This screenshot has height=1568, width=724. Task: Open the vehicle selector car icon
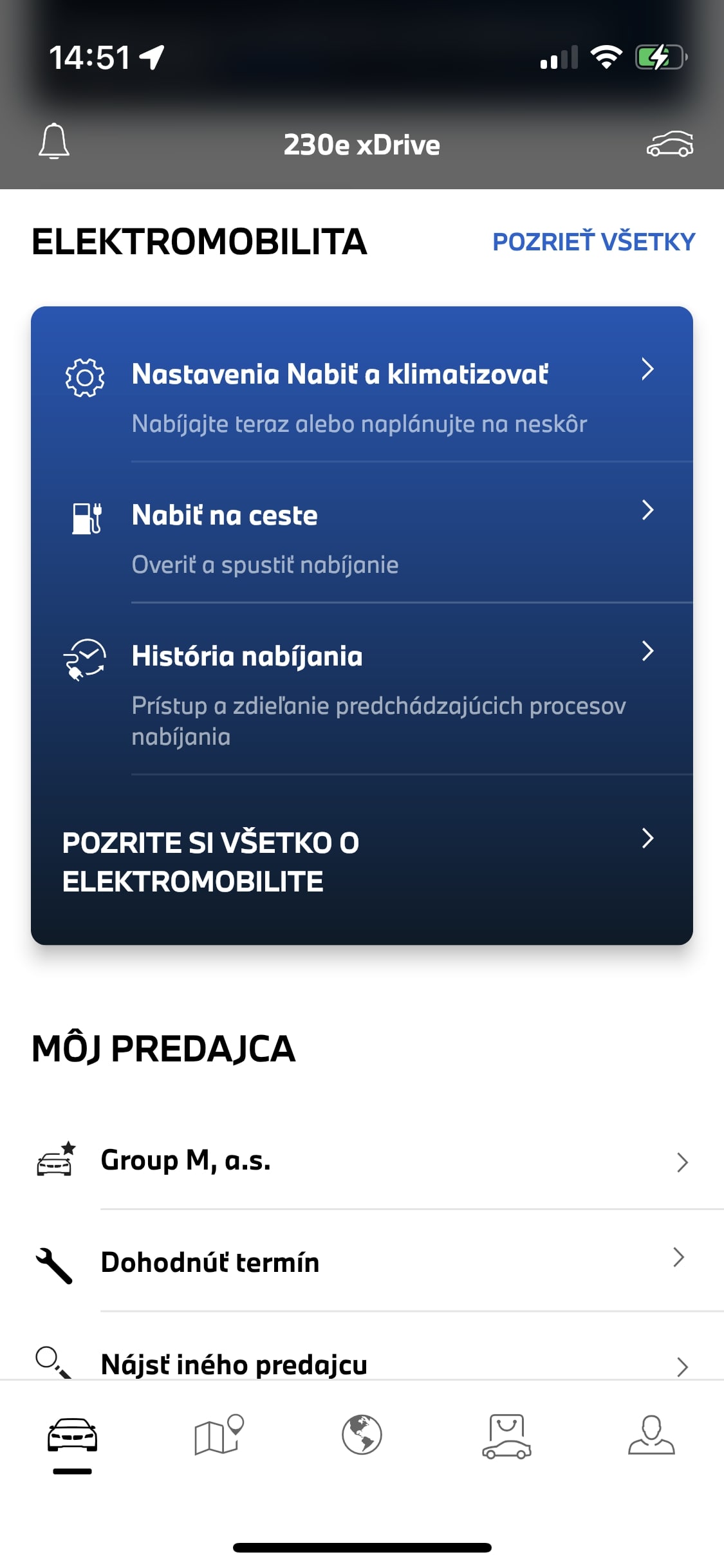click(670, 144)
